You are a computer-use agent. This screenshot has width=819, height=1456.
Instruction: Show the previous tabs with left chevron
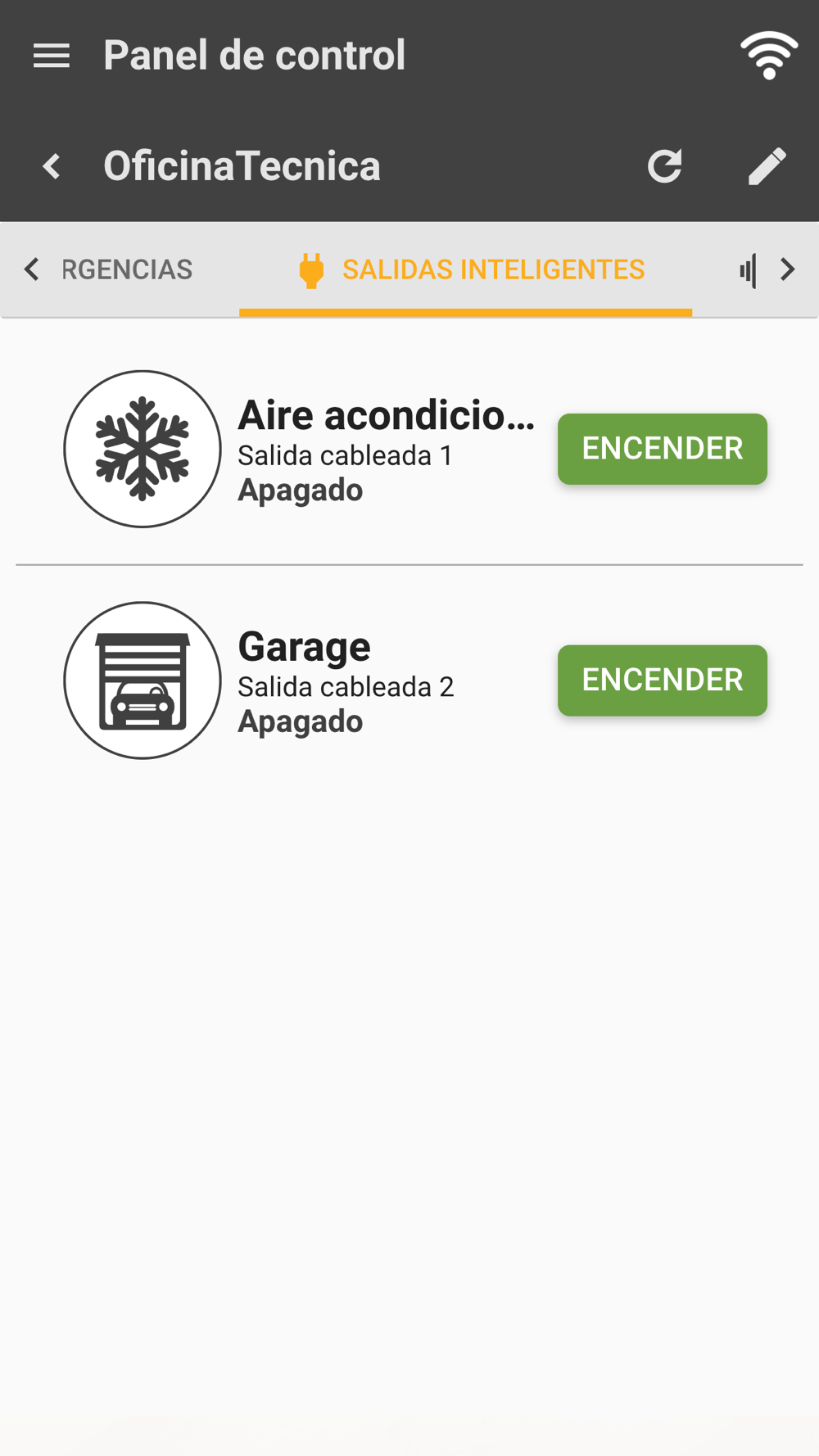coord(31,269)
